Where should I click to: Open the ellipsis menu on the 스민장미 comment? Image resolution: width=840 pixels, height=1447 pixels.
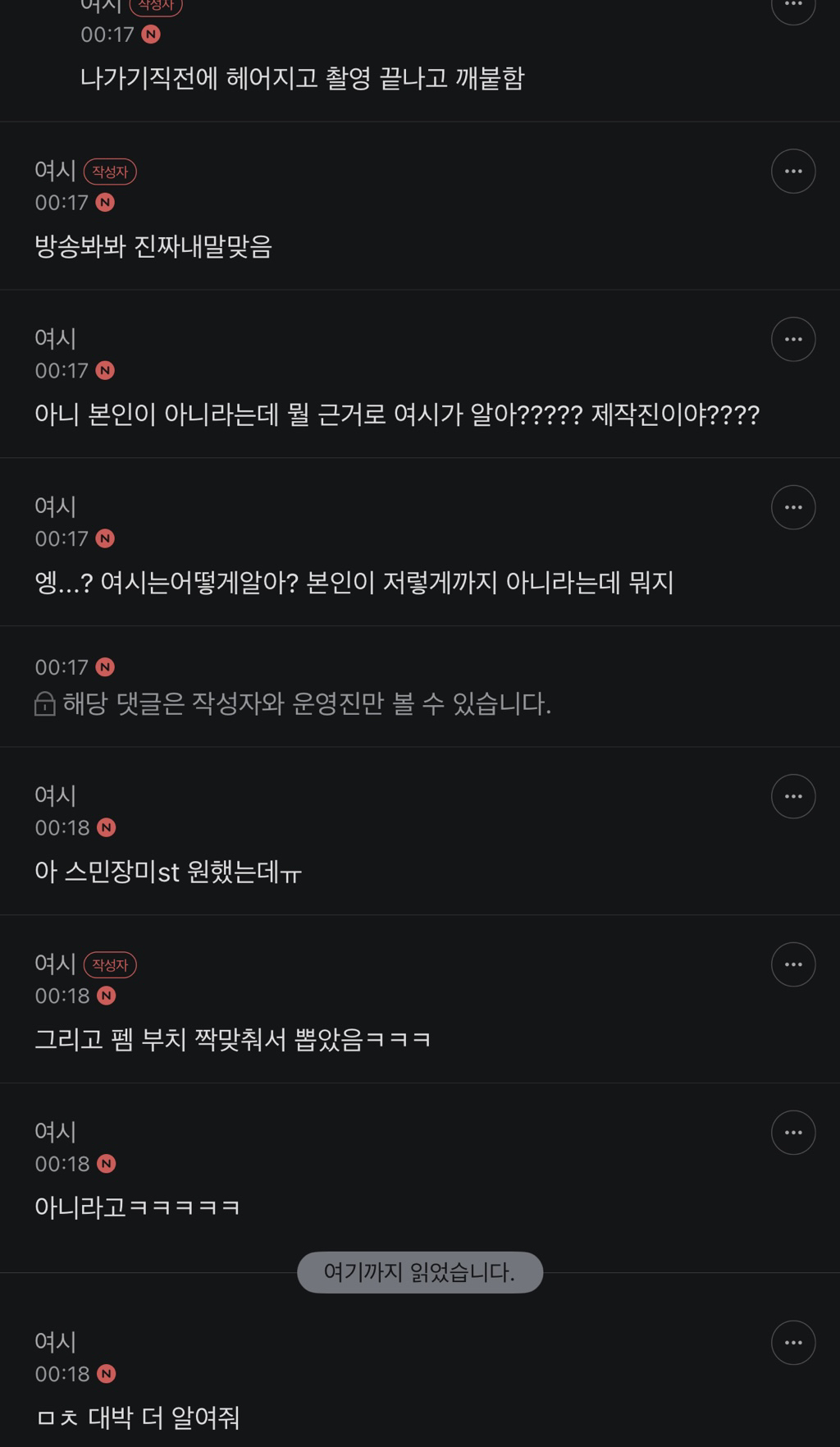point(793,795)
